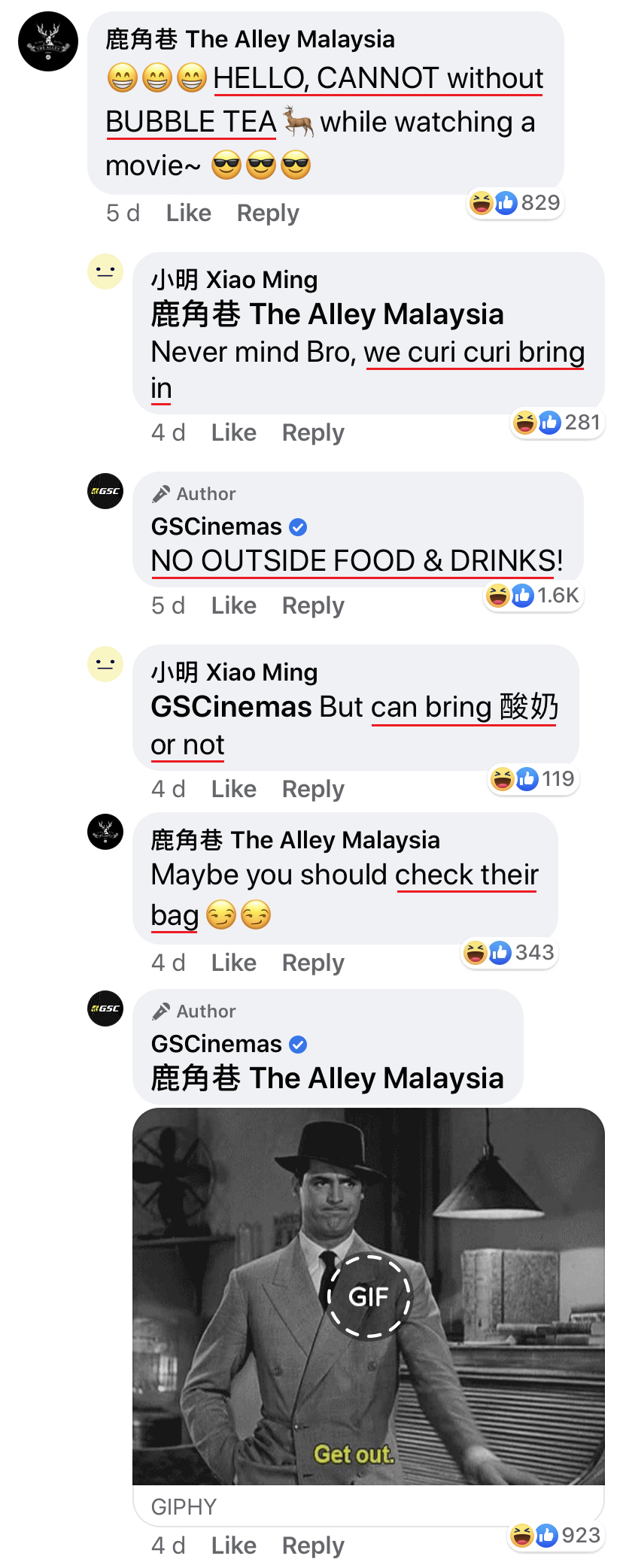Like Xiao Ming's 'But can bring' comment

pyautogui.click(x=233, y=789)
